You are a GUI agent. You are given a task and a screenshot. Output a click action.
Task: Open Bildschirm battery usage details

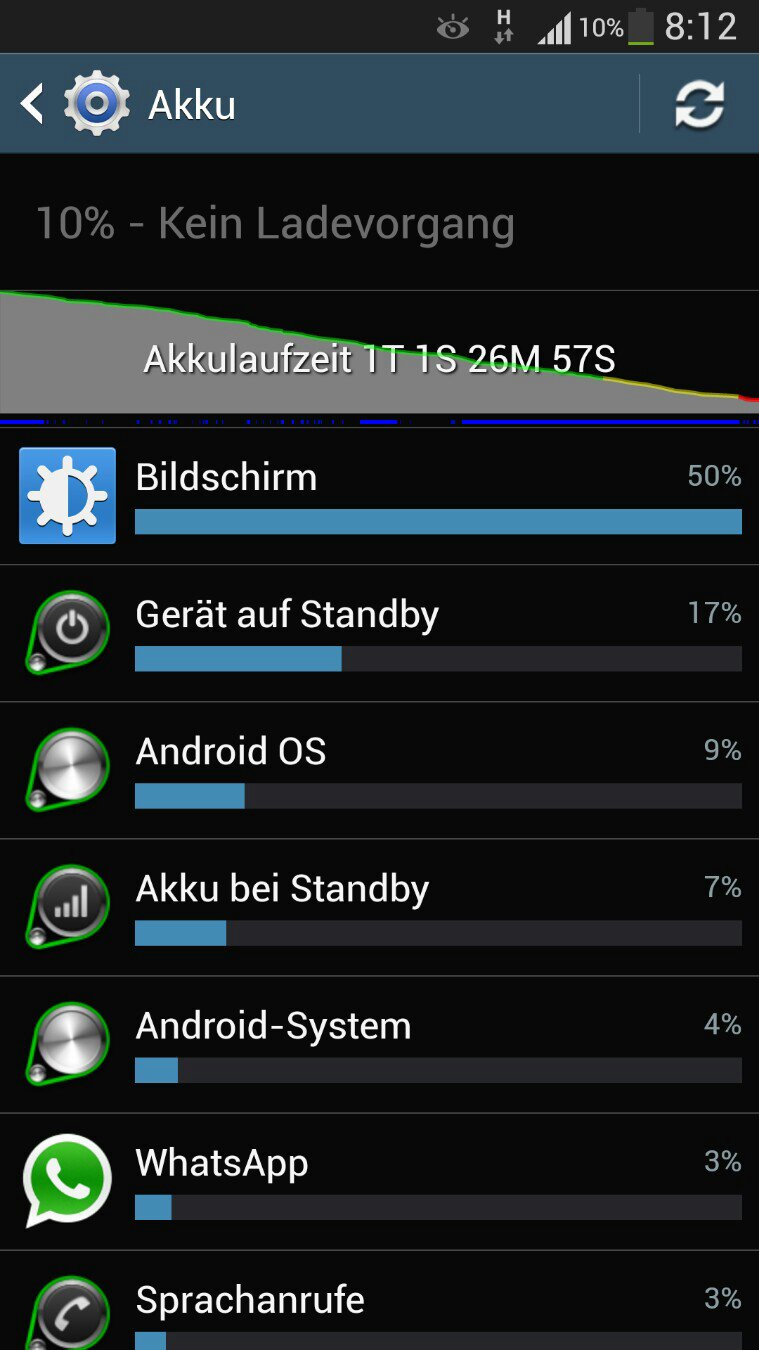[379, 496]
